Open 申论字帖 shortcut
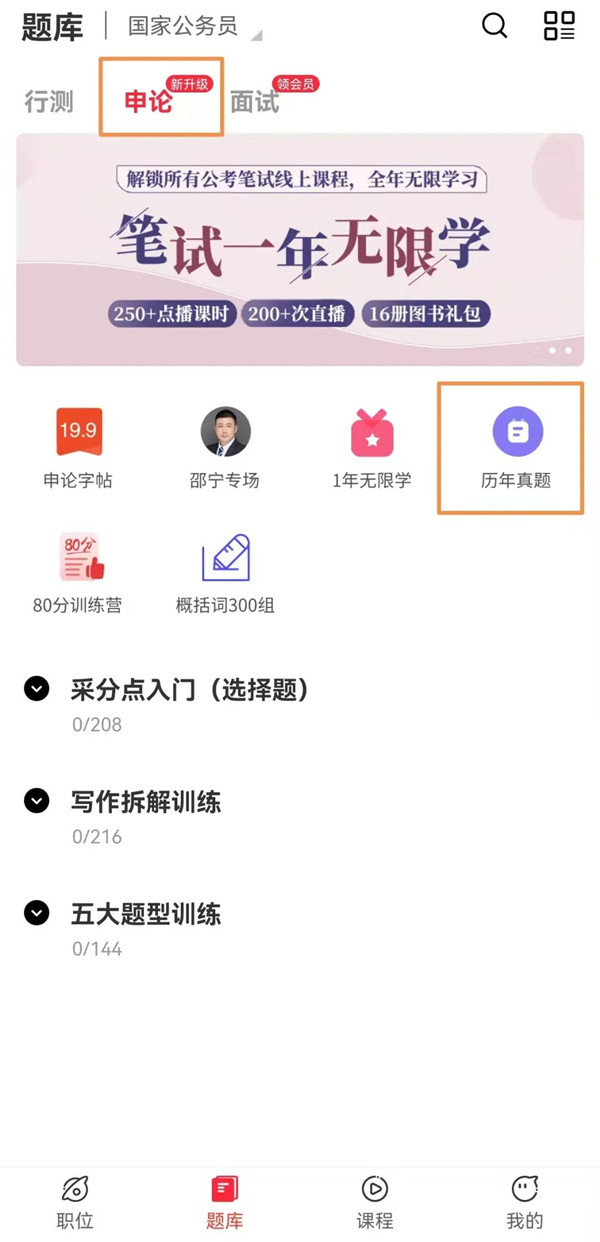Image resolution: width=600 pixels, height=1242 pixels. [x=78, y=448]
